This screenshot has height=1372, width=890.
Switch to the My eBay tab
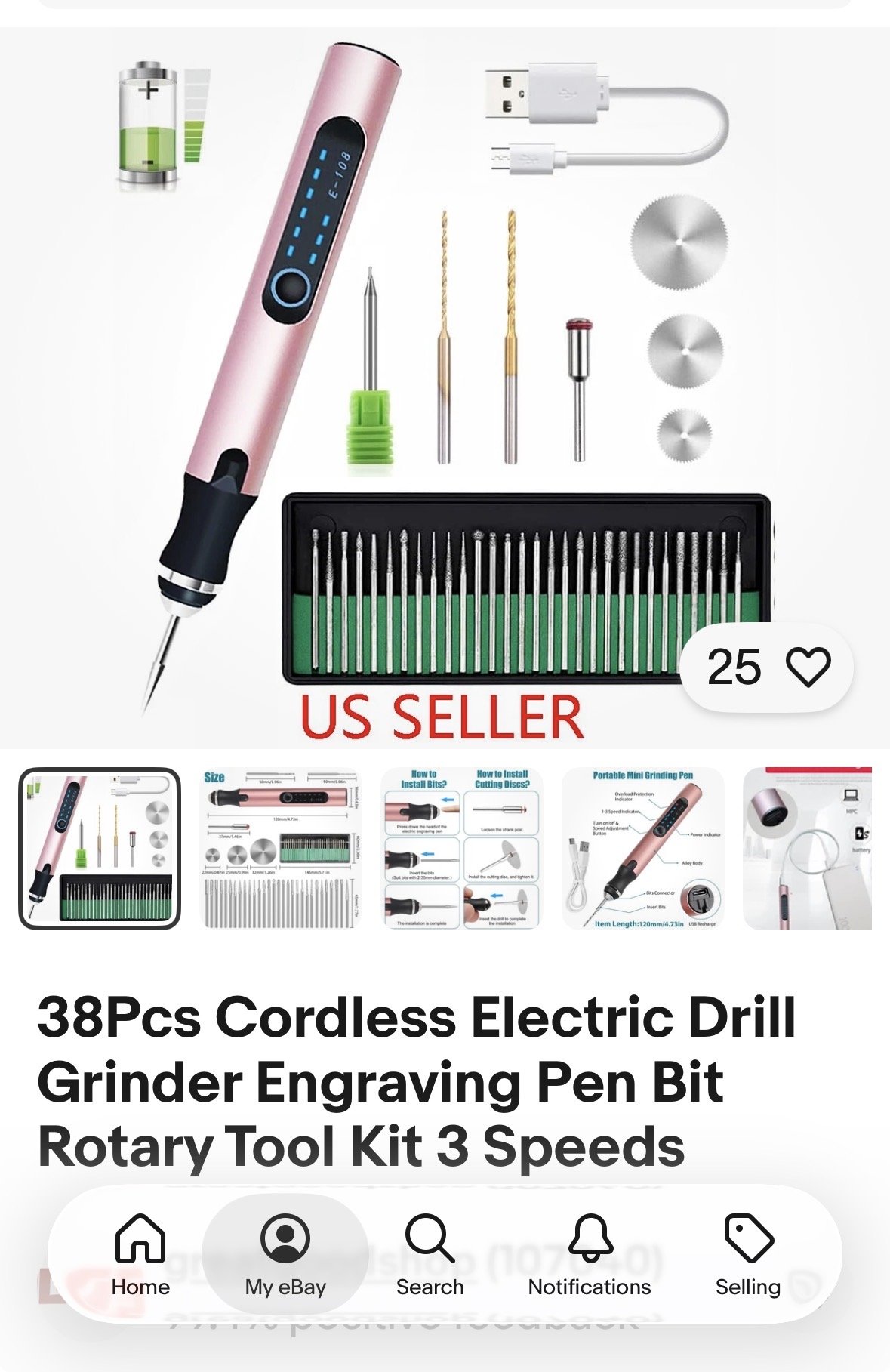coord(285,1256)
